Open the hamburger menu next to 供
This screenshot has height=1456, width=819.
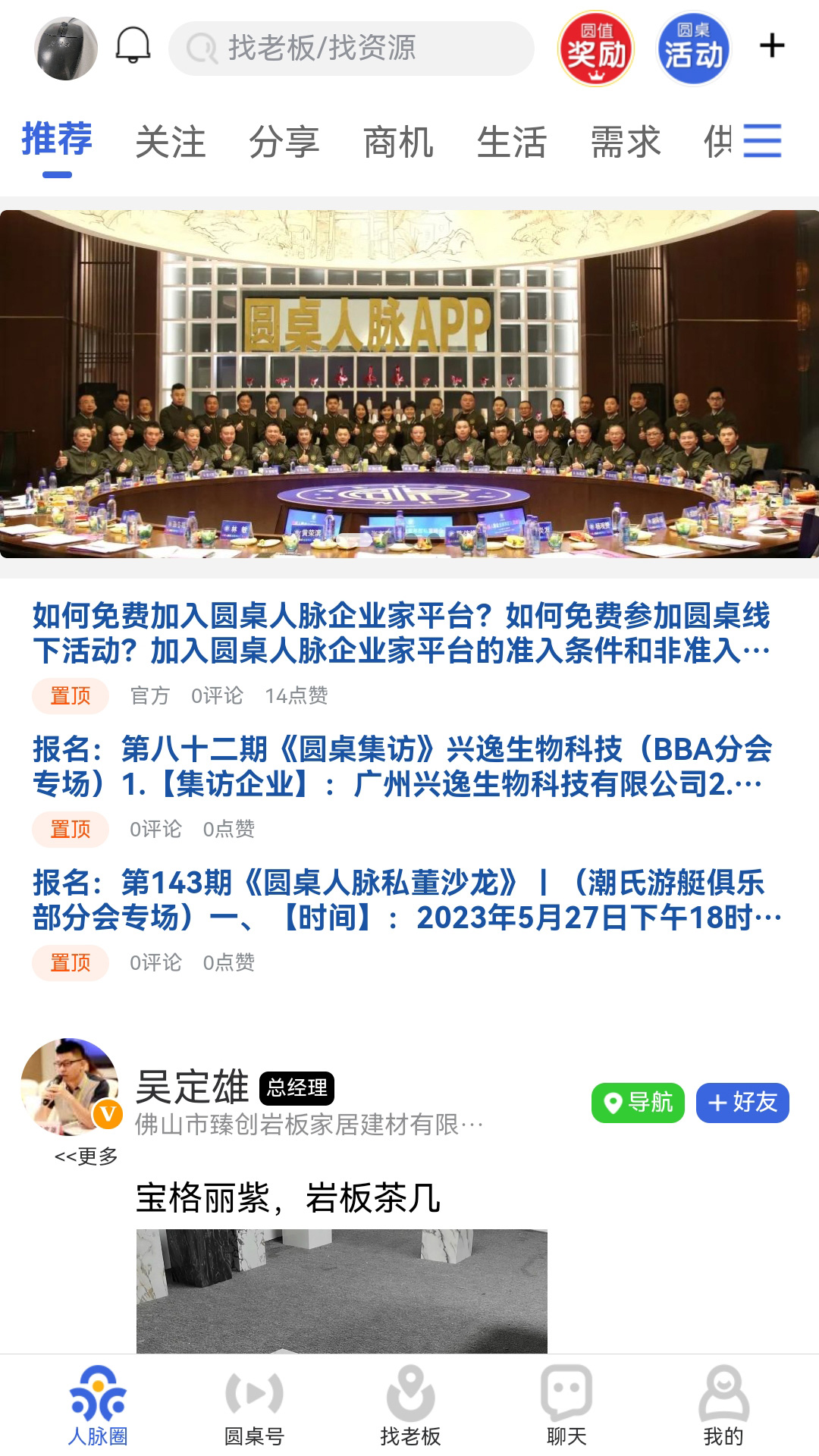(x=764, y=141)
